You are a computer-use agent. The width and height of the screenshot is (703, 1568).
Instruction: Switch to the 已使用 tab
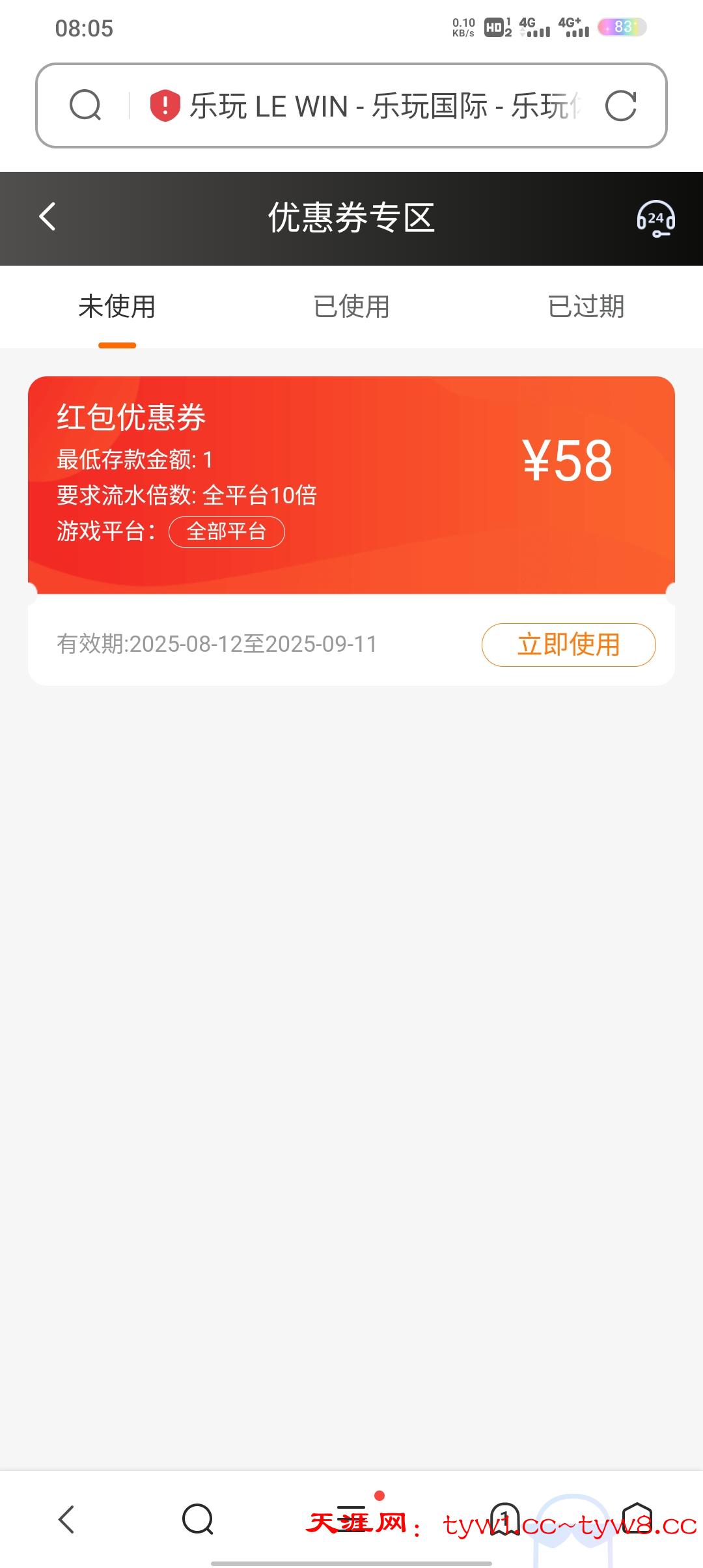click(x=351, y=307)
